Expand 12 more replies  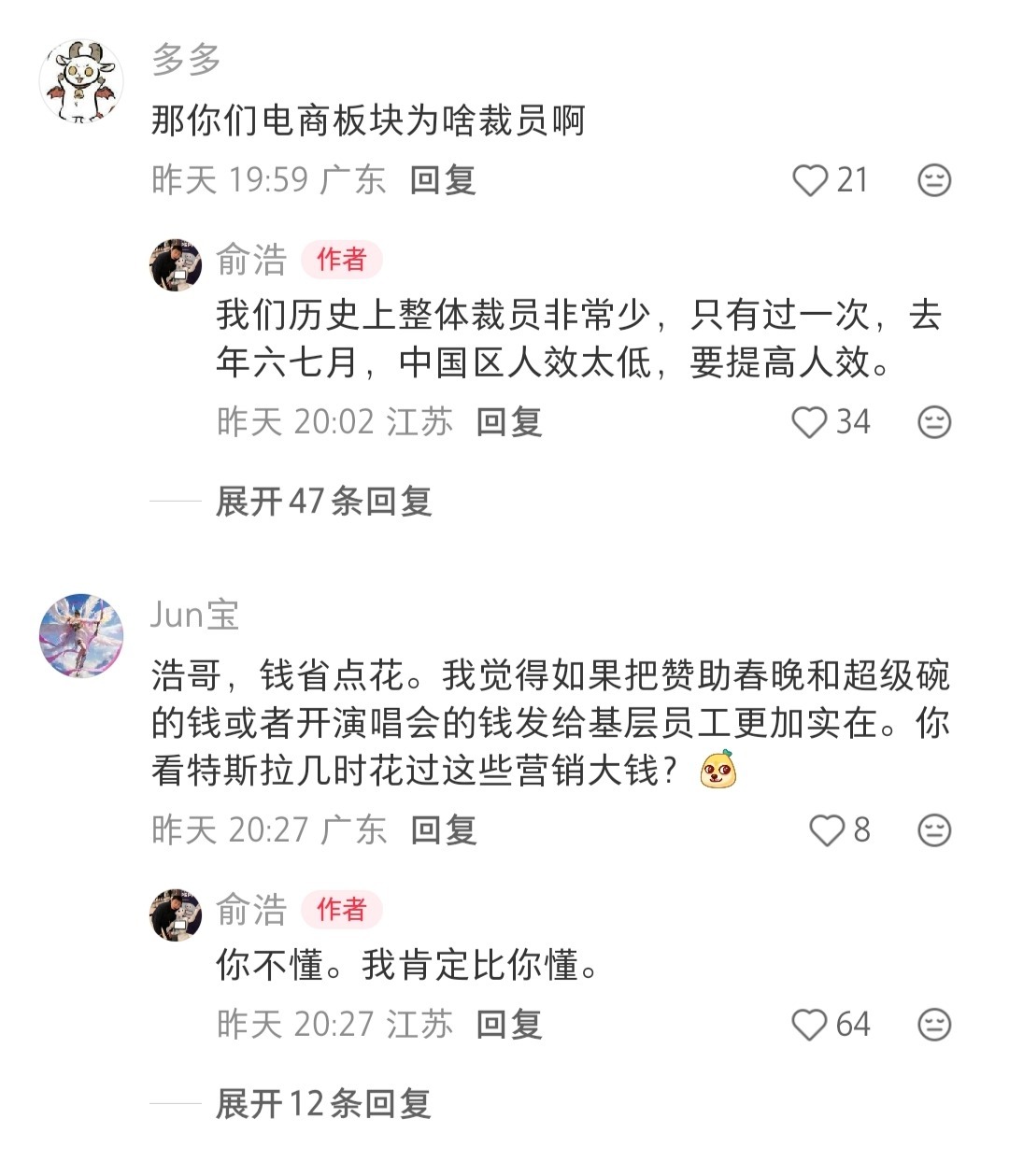tap(323, 1104)
